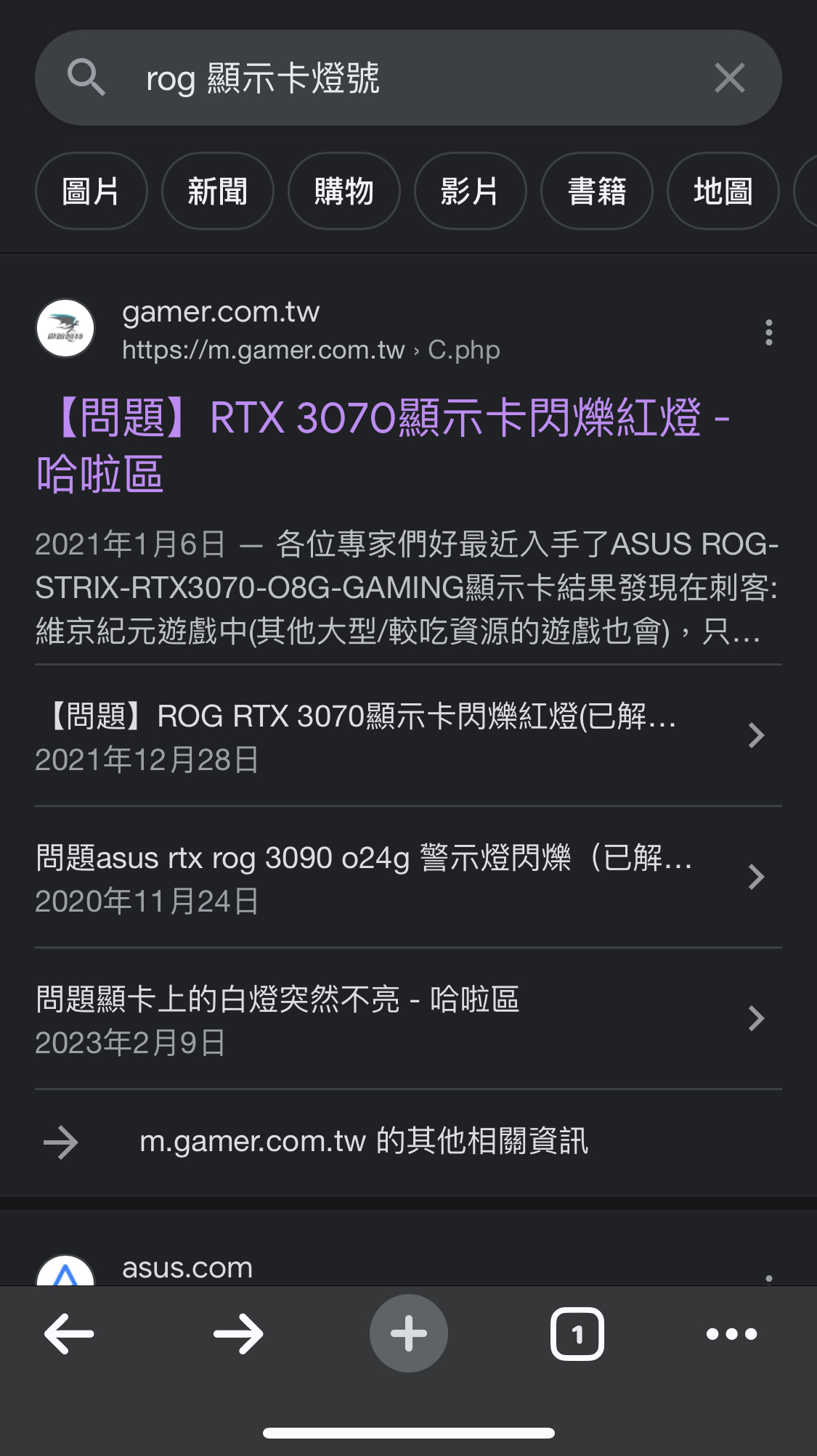This screenshot has width=817, height=1456.
Task: Open the browser's three-dot menu
Action: tap(731, 1333)
